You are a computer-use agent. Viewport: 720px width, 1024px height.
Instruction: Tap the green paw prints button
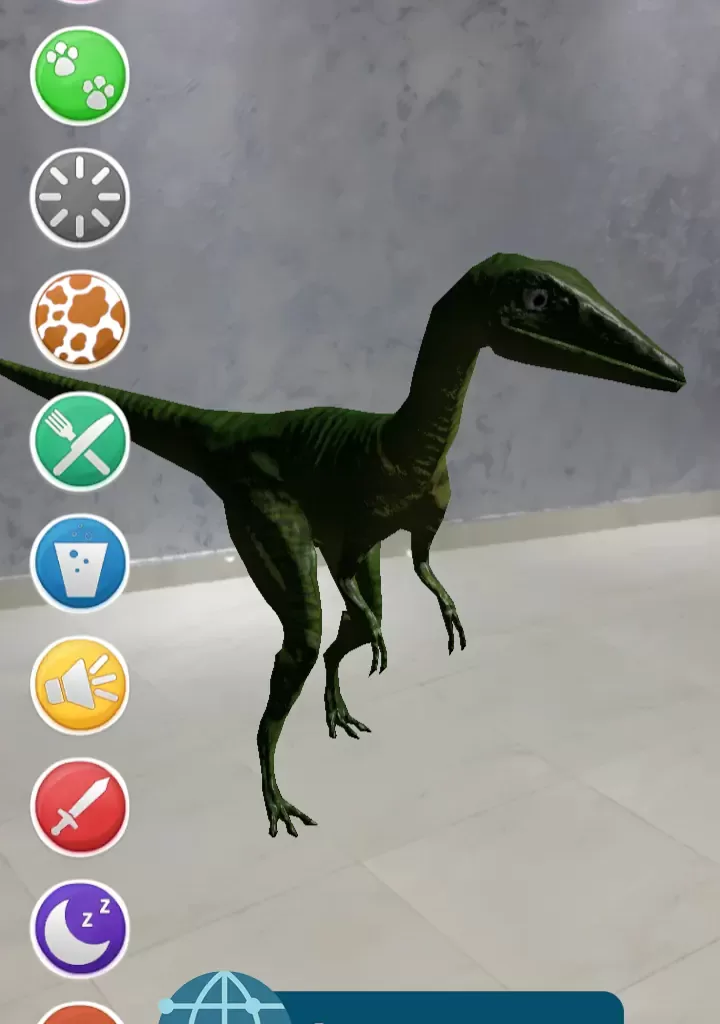coord(80,76)
